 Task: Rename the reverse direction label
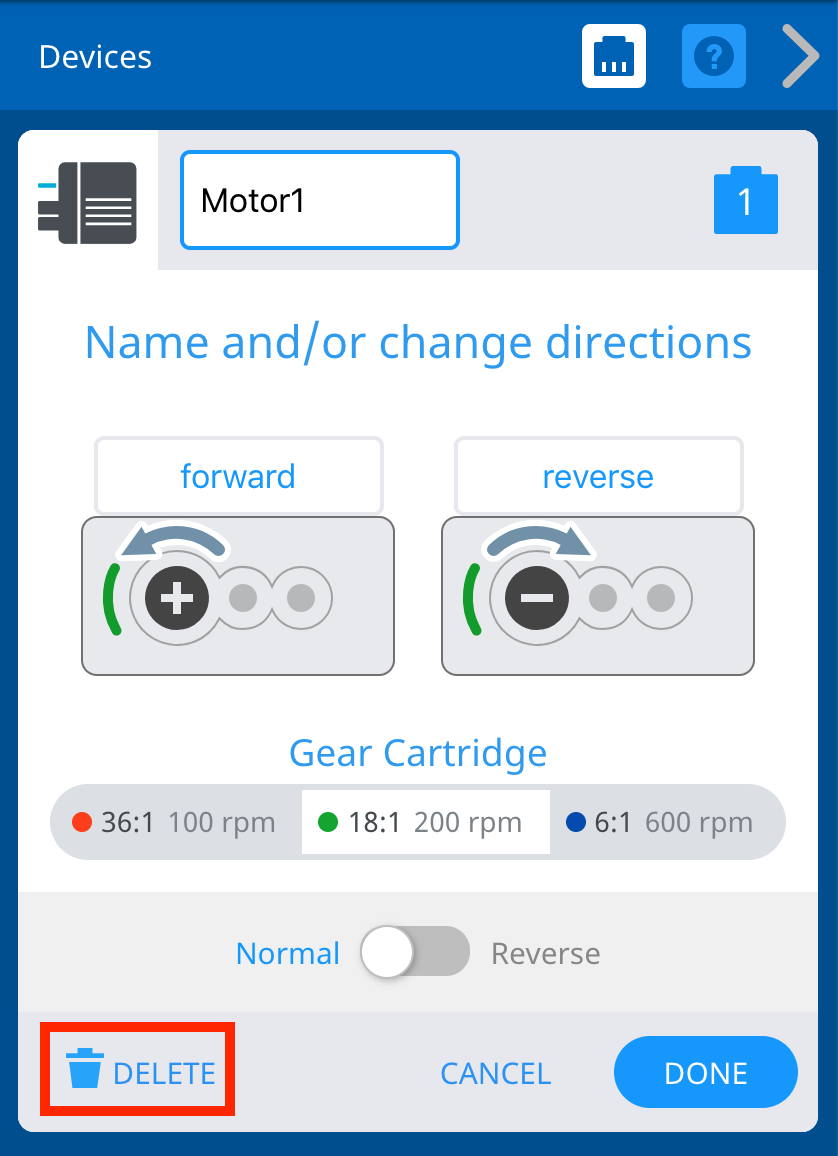pos(598,476)
